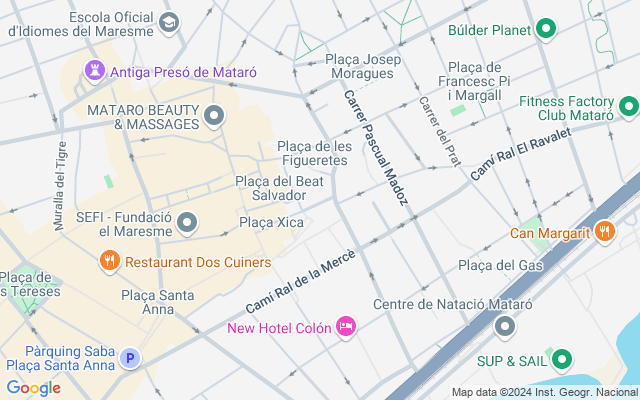Image resolution: width=640 pixels, height=400 pixels.
Task: Tap the Pàrquing Saba Plaça Santa Anna marker
Action: point(129,357)
